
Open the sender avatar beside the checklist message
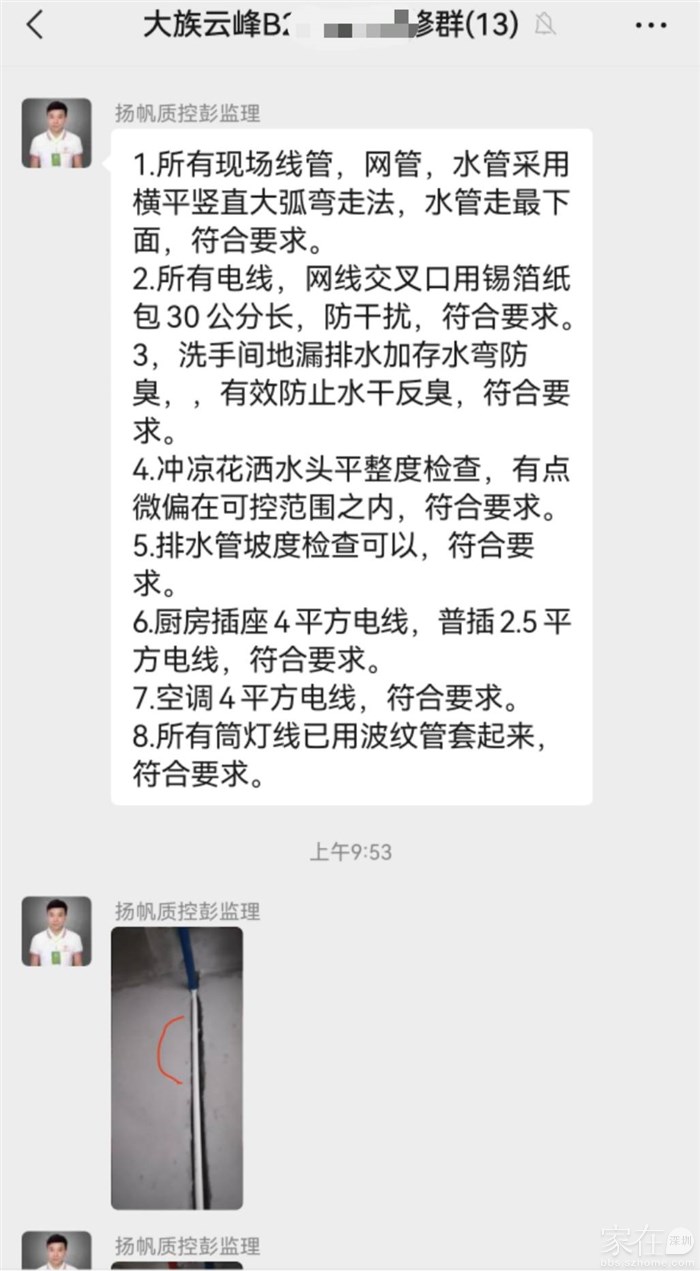[x=56, y=133]
